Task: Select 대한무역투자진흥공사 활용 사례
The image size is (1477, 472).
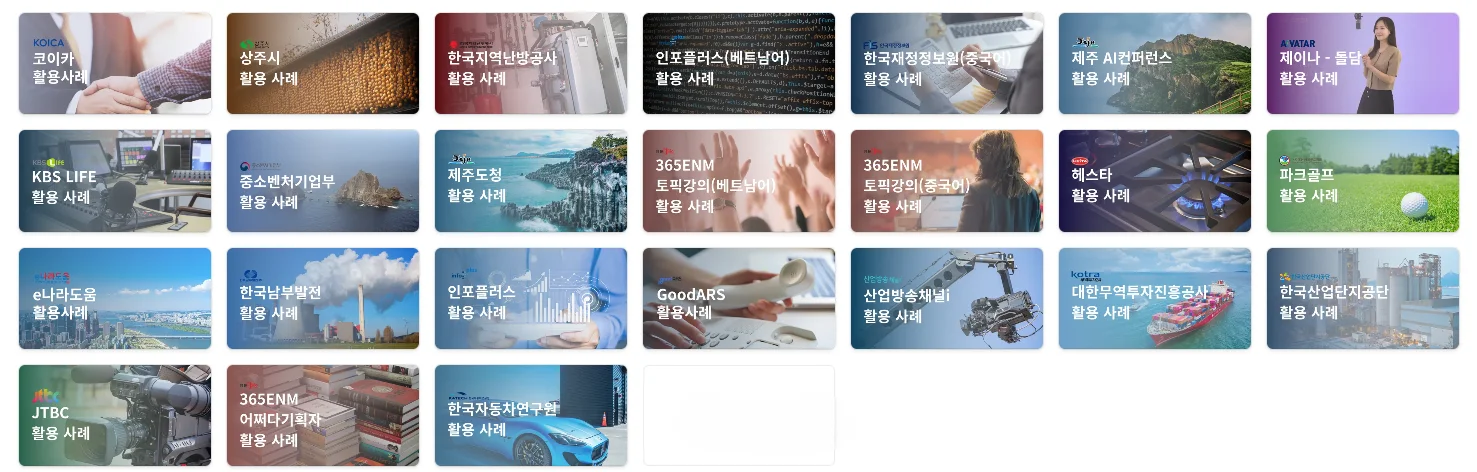Action: click(1155, 299)
